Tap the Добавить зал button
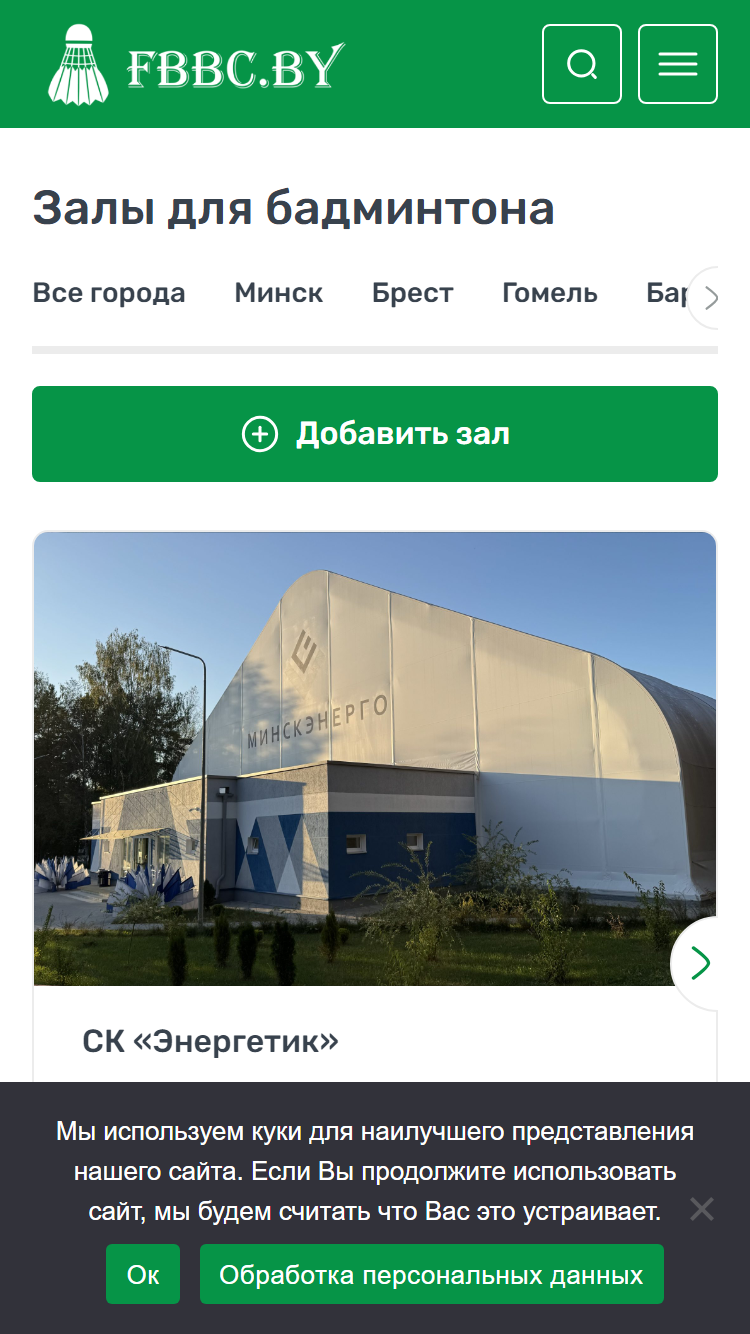This screenshot has height=1334, width=750. click(375, 434)
